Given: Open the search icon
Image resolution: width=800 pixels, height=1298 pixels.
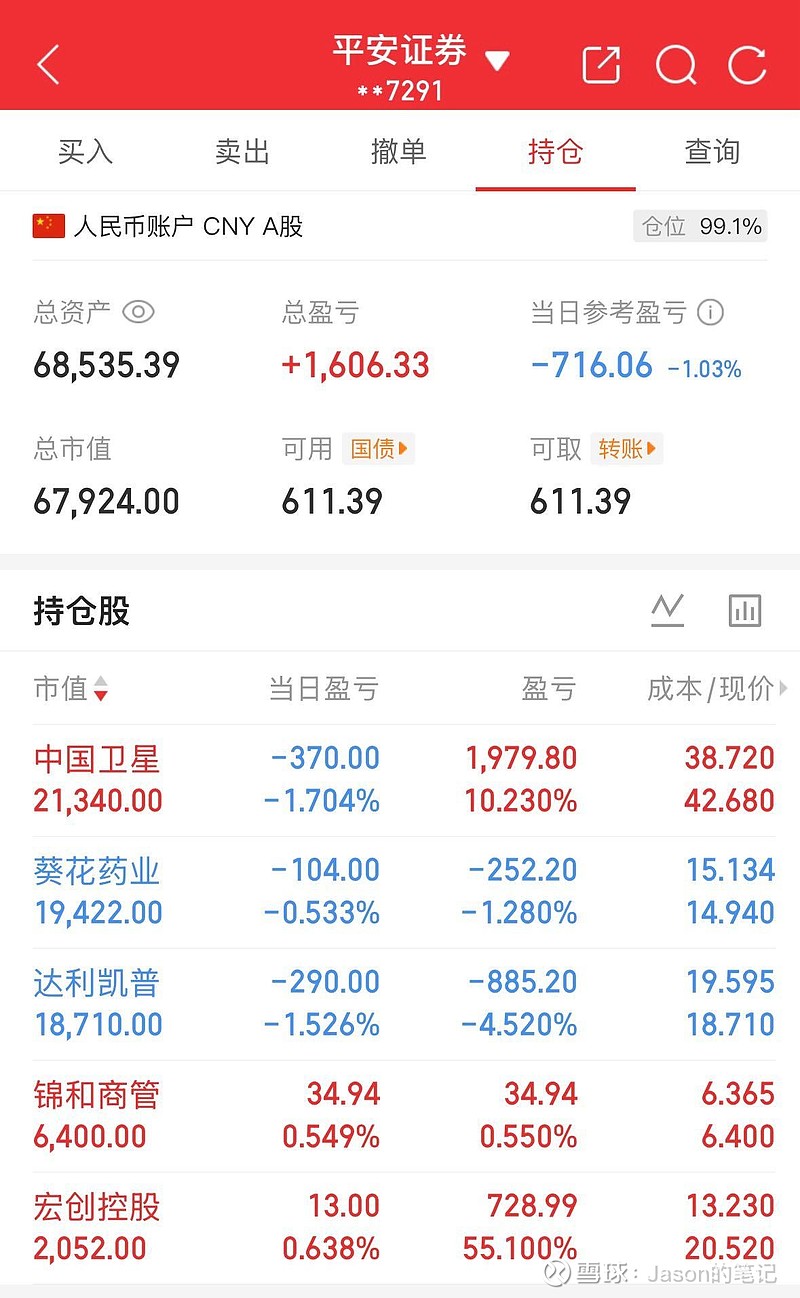Looking at the screenshot, I should coord(676,66).
